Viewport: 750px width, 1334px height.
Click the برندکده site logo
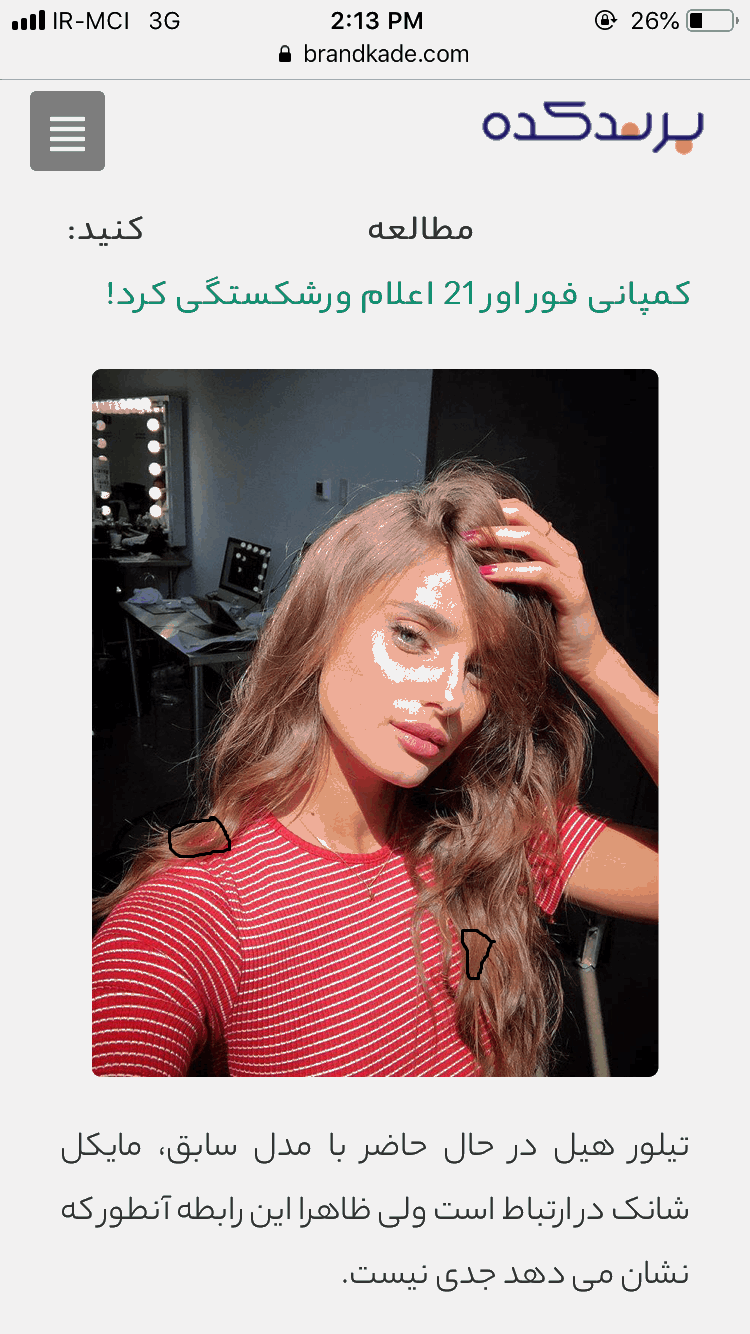(592, 128)
